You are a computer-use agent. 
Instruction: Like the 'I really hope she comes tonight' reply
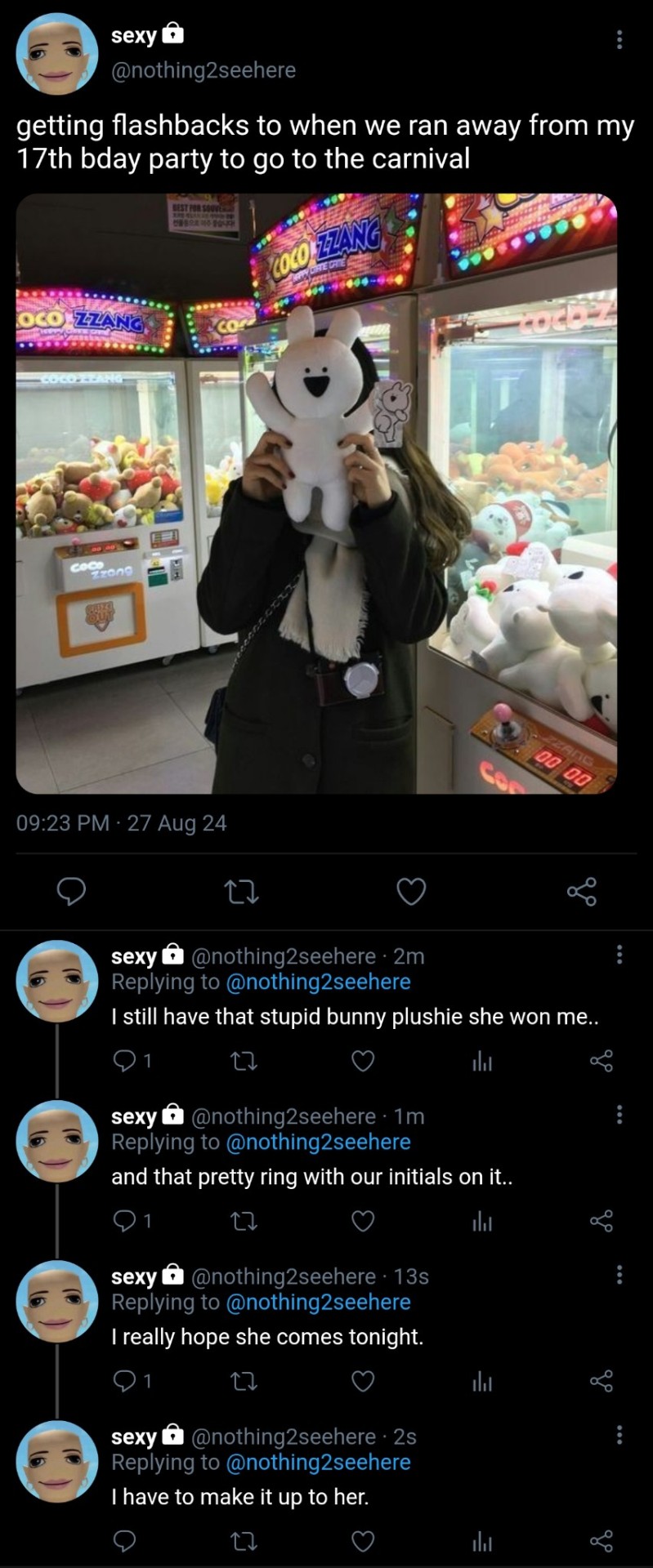pyautogui.click(x=362, y=1381)
